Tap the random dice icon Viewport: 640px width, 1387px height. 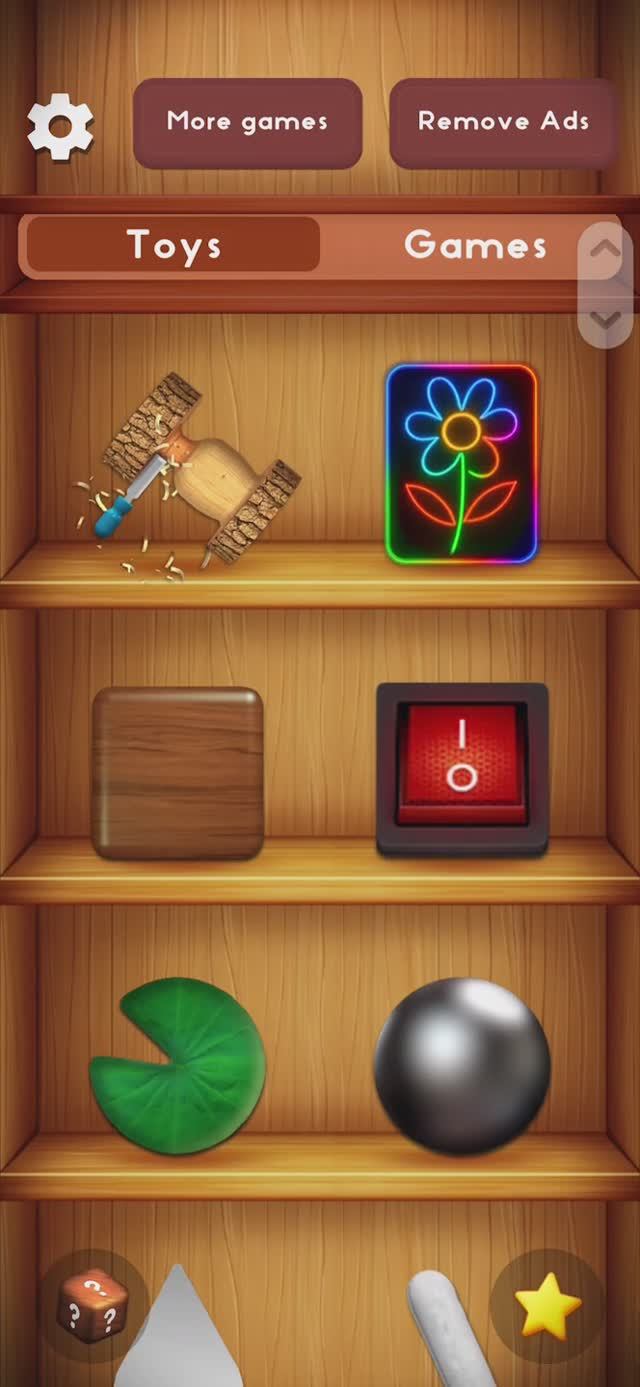[92, 1305]
